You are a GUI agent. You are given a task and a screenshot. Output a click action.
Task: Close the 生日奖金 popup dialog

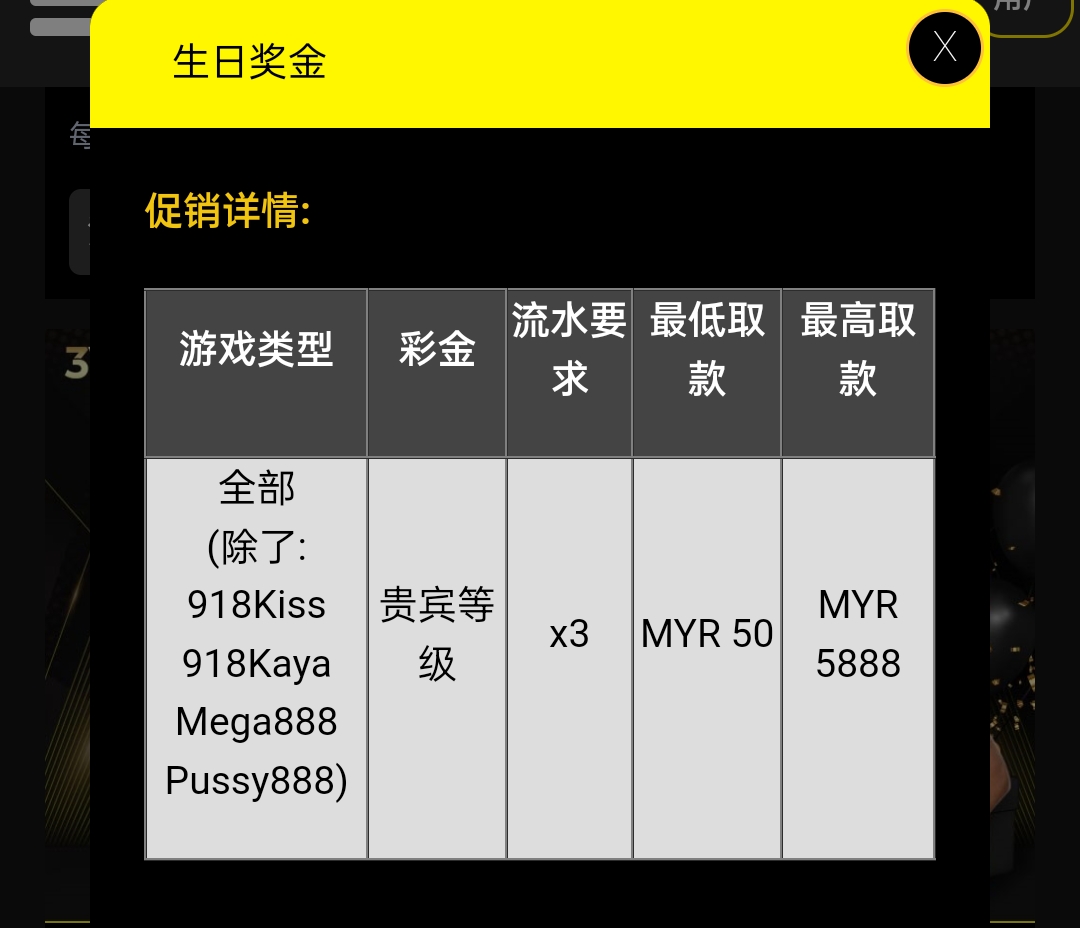click(x=944, y=47)
